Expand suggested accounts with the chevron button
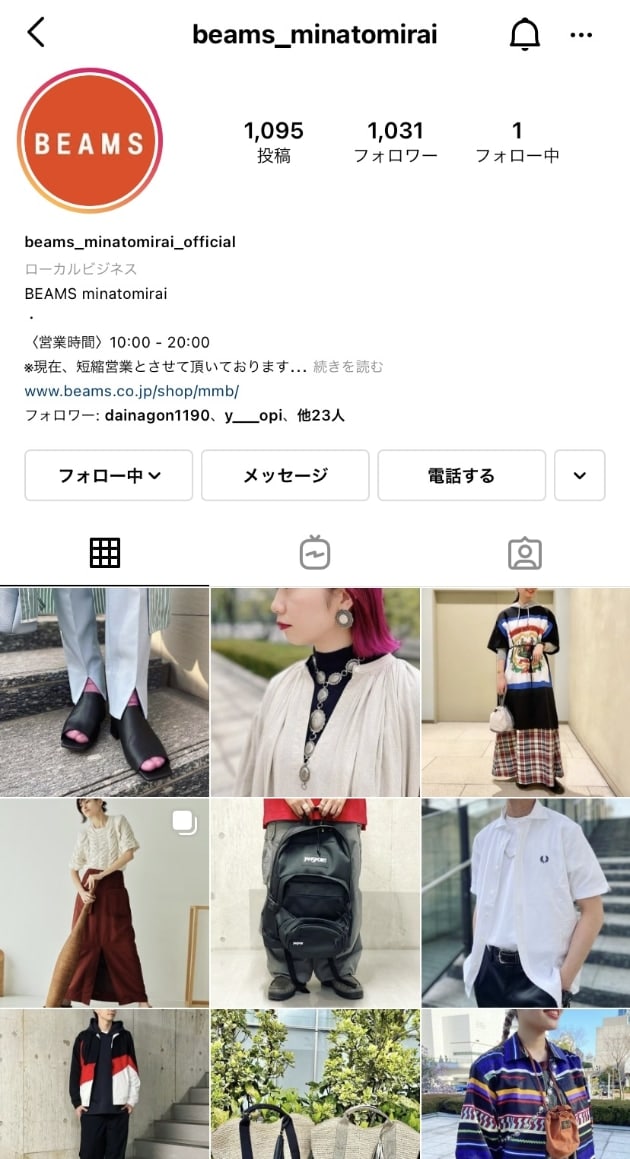 580,475
